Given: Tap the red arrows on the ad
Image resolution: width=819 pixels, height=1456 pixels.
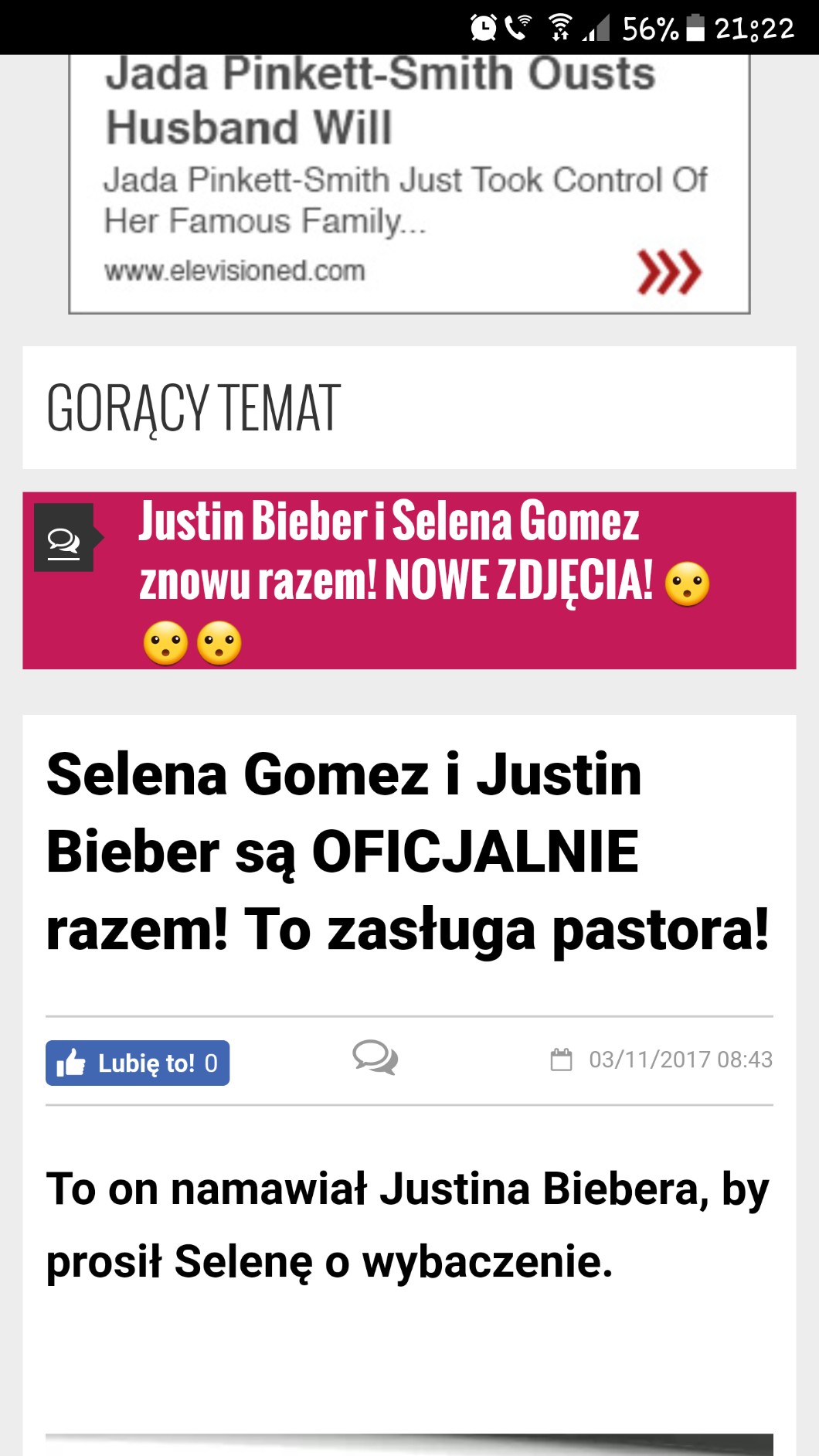Looking at the screenshot, I should coord(668,272).
